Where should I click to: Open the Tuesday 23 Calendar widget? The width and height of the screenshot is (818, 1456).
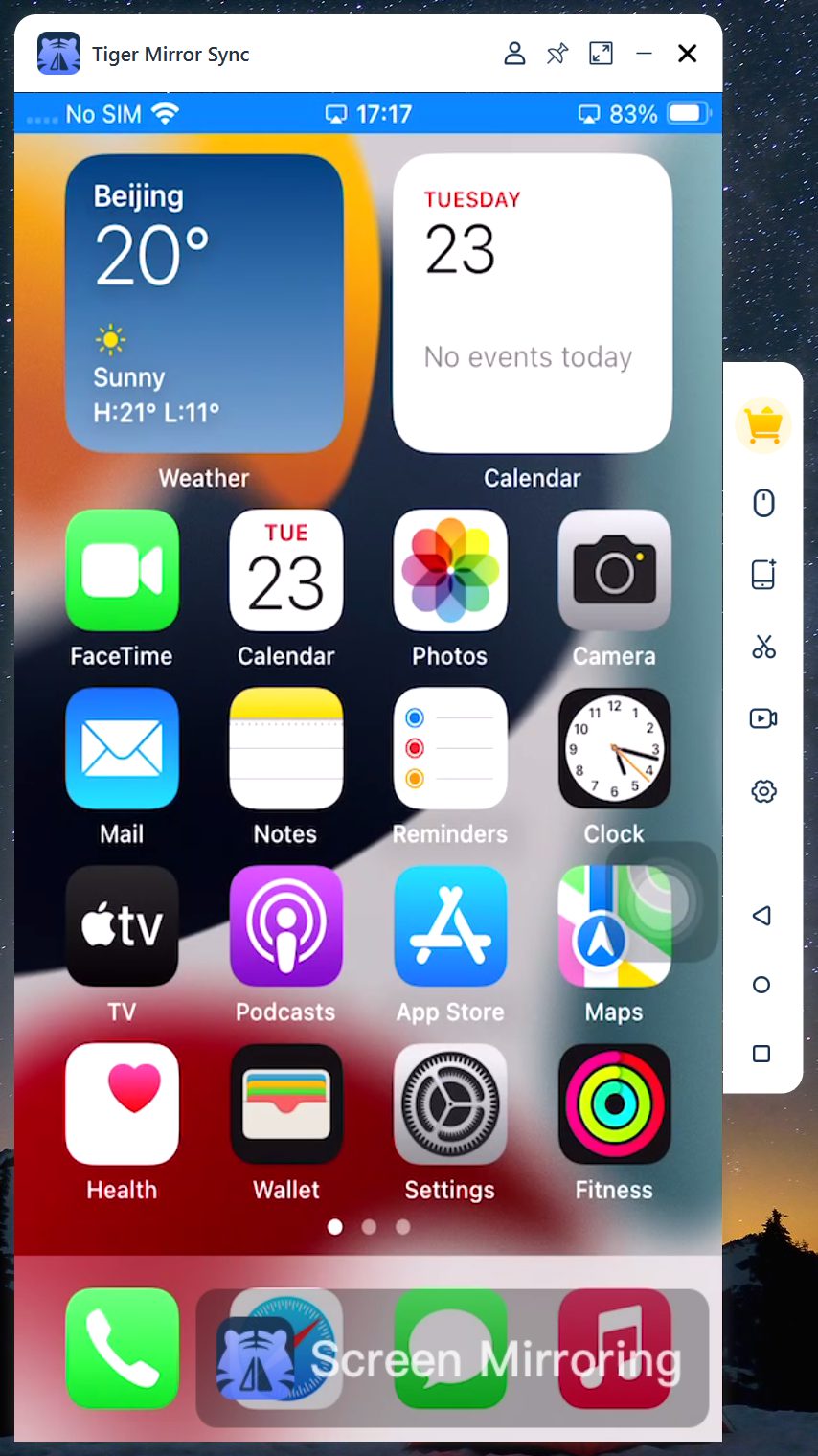coord(533,303)
